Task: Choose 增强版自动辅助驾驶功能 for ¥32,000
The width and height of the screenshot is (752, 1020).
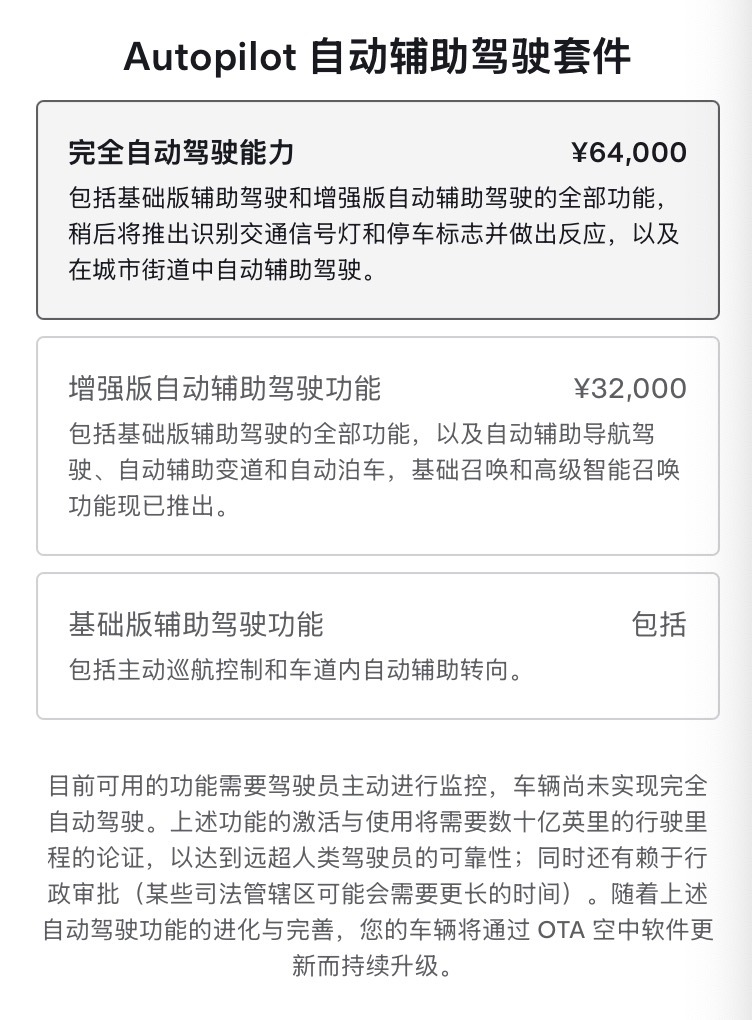Action: click(x=377, y=446)
